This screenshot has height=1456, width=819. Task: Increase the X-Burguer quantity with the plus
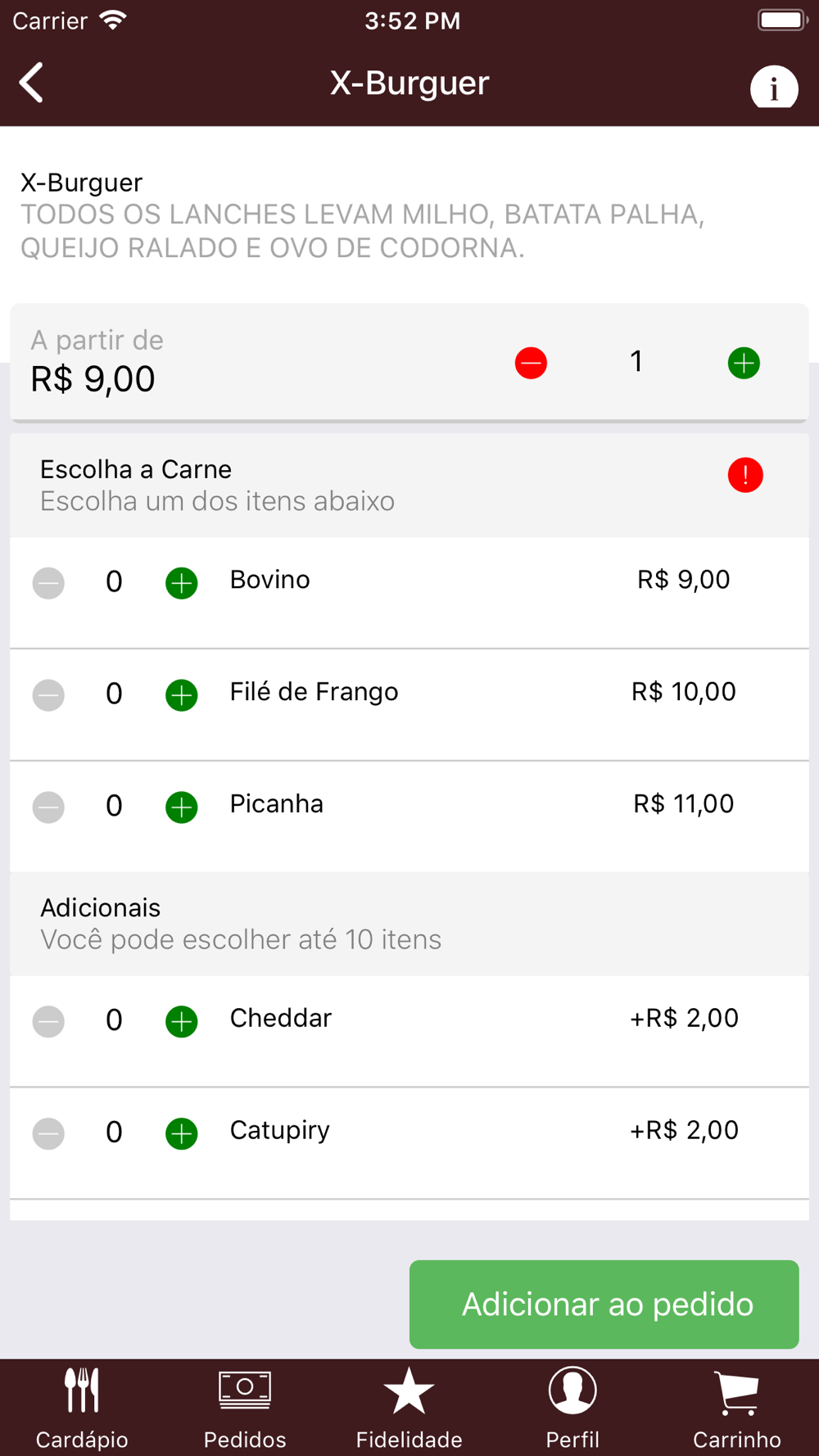click(x=744, y=363)
